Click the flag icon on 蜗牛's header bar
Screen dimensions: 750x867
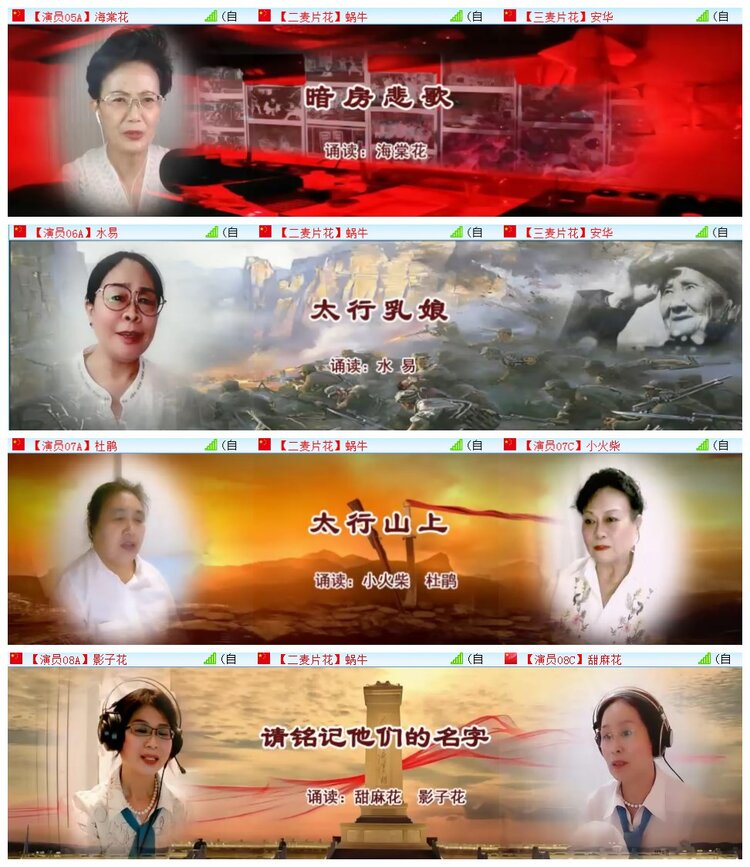coord(263,15)
